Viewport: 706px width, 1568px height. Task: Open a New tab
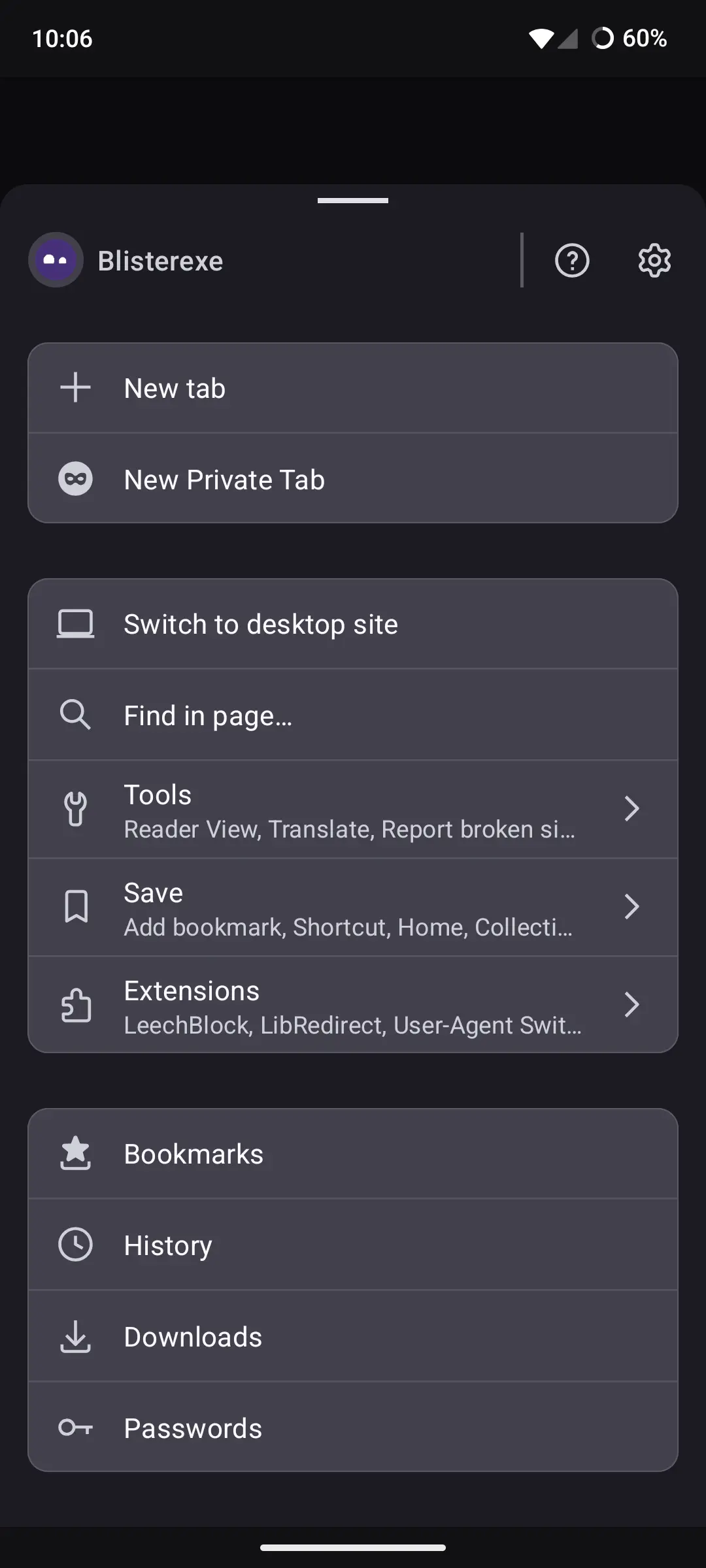click(353, 388)
